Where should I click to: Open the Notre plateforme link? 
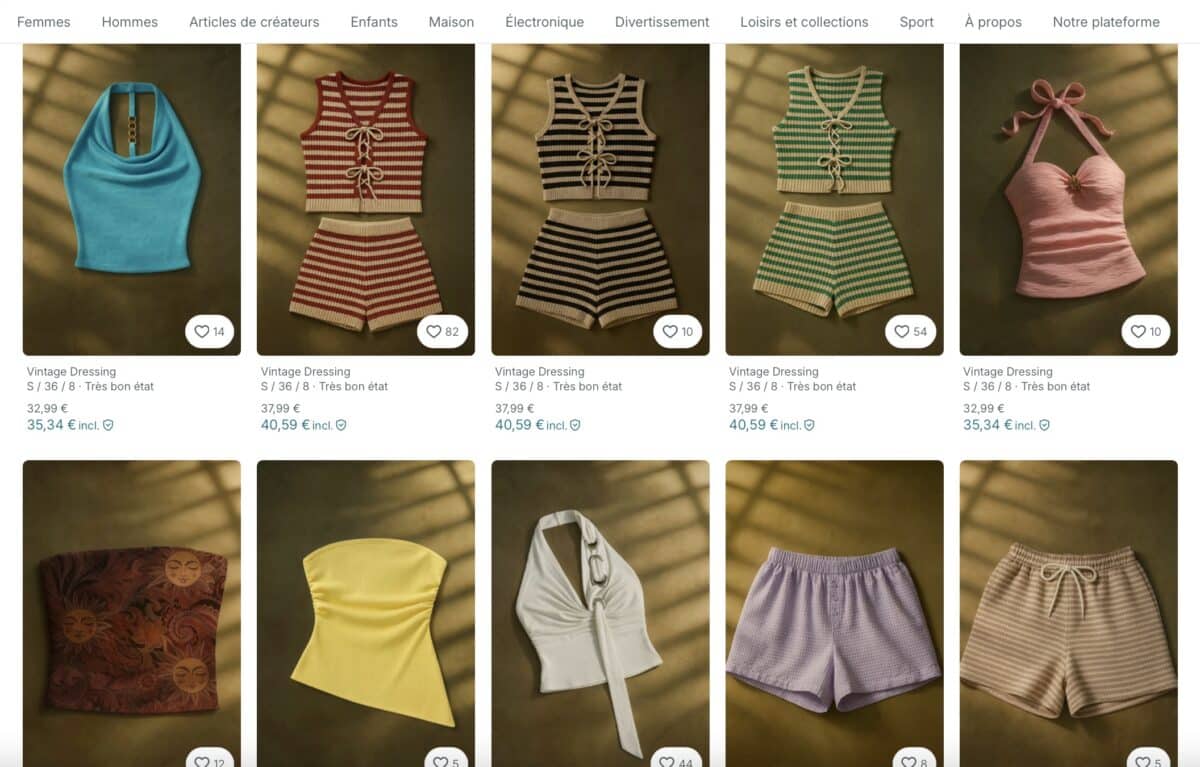[1106, 22]
